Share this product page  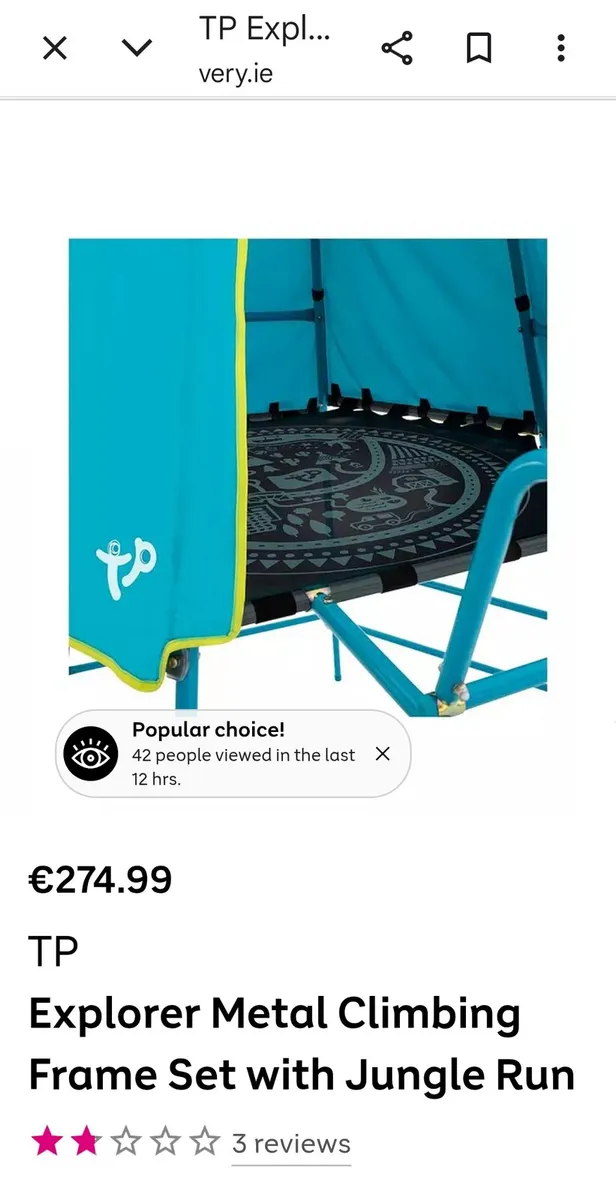397,48
